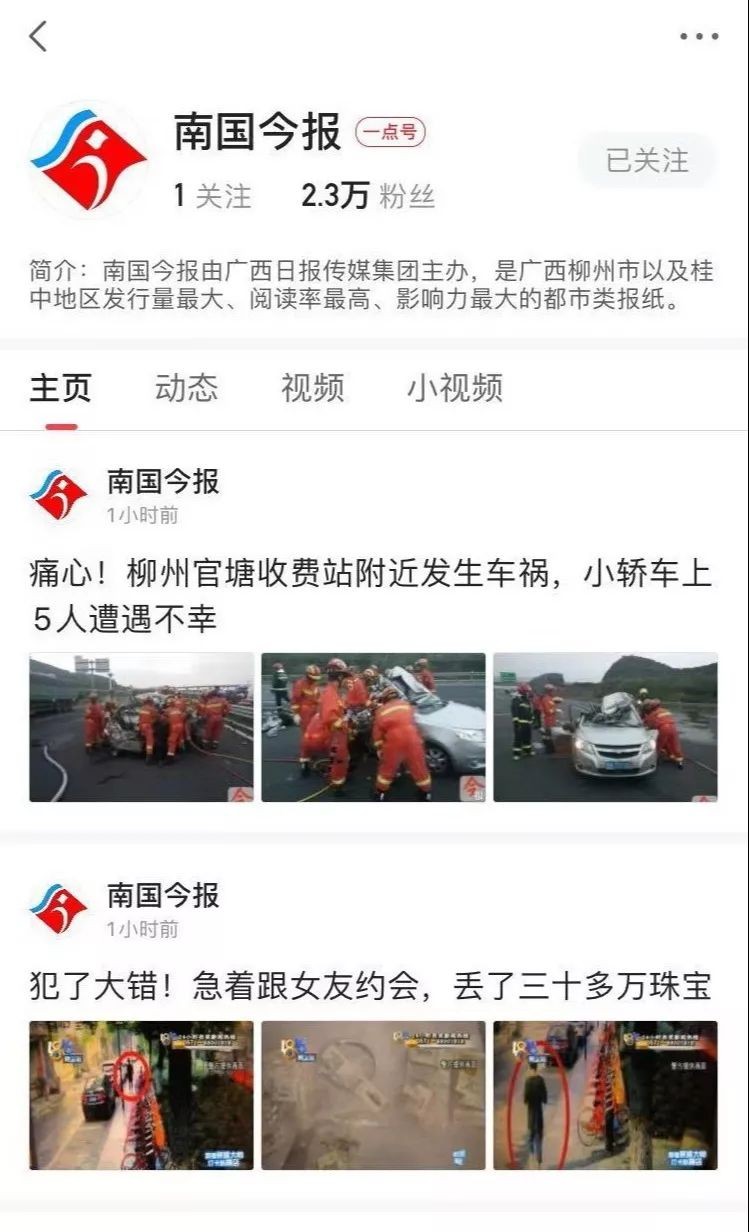The image size is (749, 1232).
Task: Go back using the top-left arrow
Action: click(38, 37)
